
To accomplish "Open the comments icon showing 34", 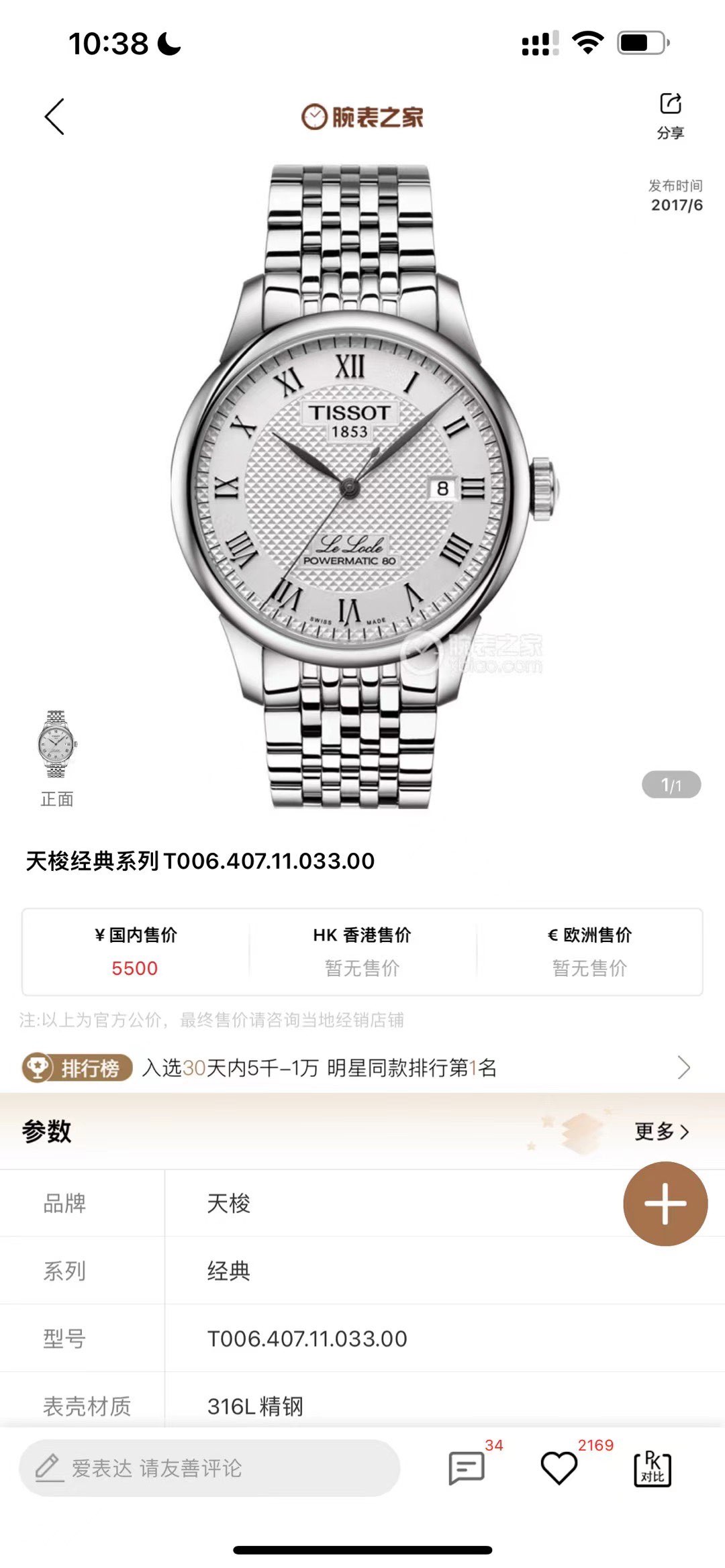I will (467, 1468).
